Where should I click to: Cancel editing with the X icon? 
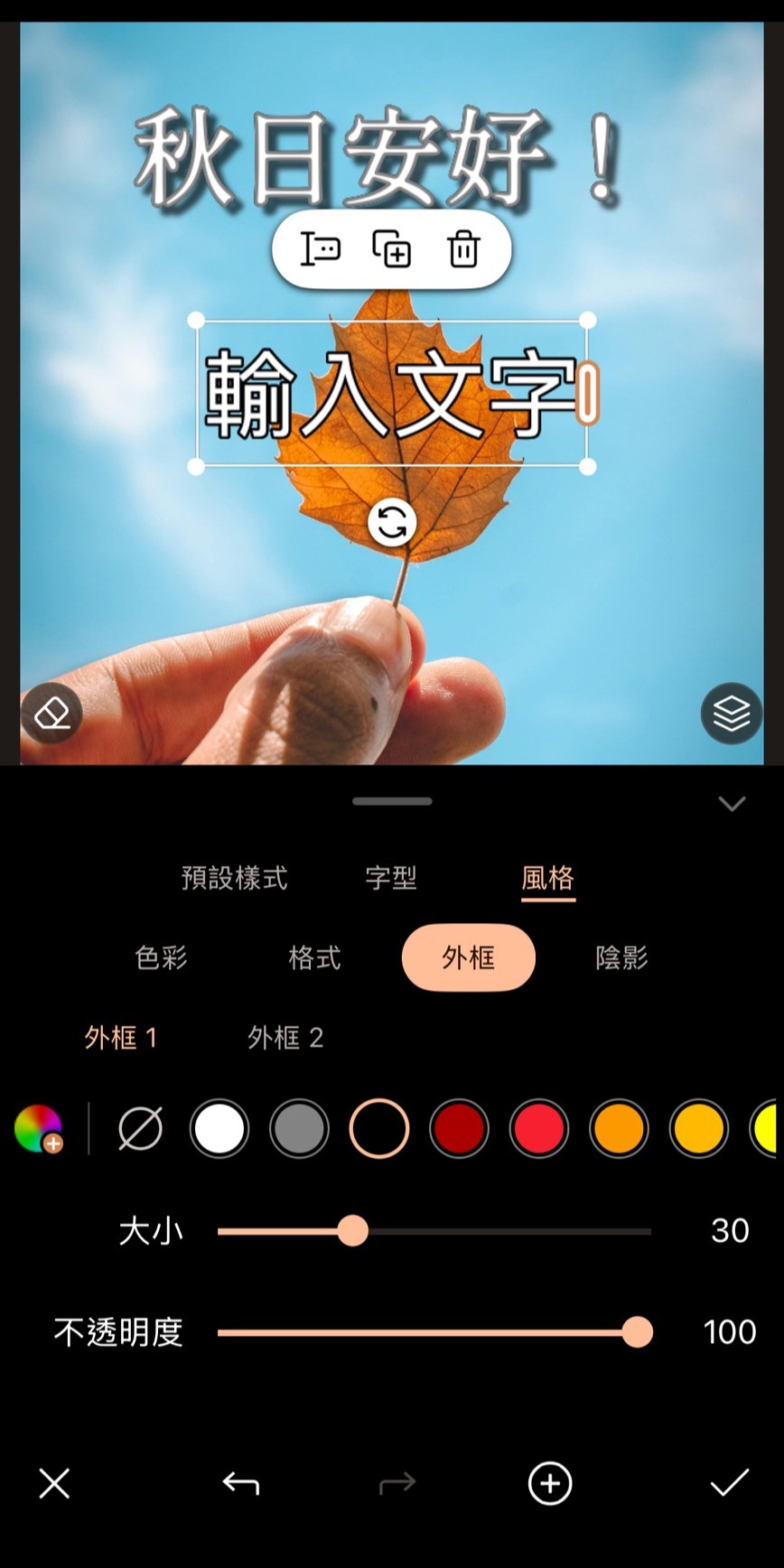pos(54,1484)
